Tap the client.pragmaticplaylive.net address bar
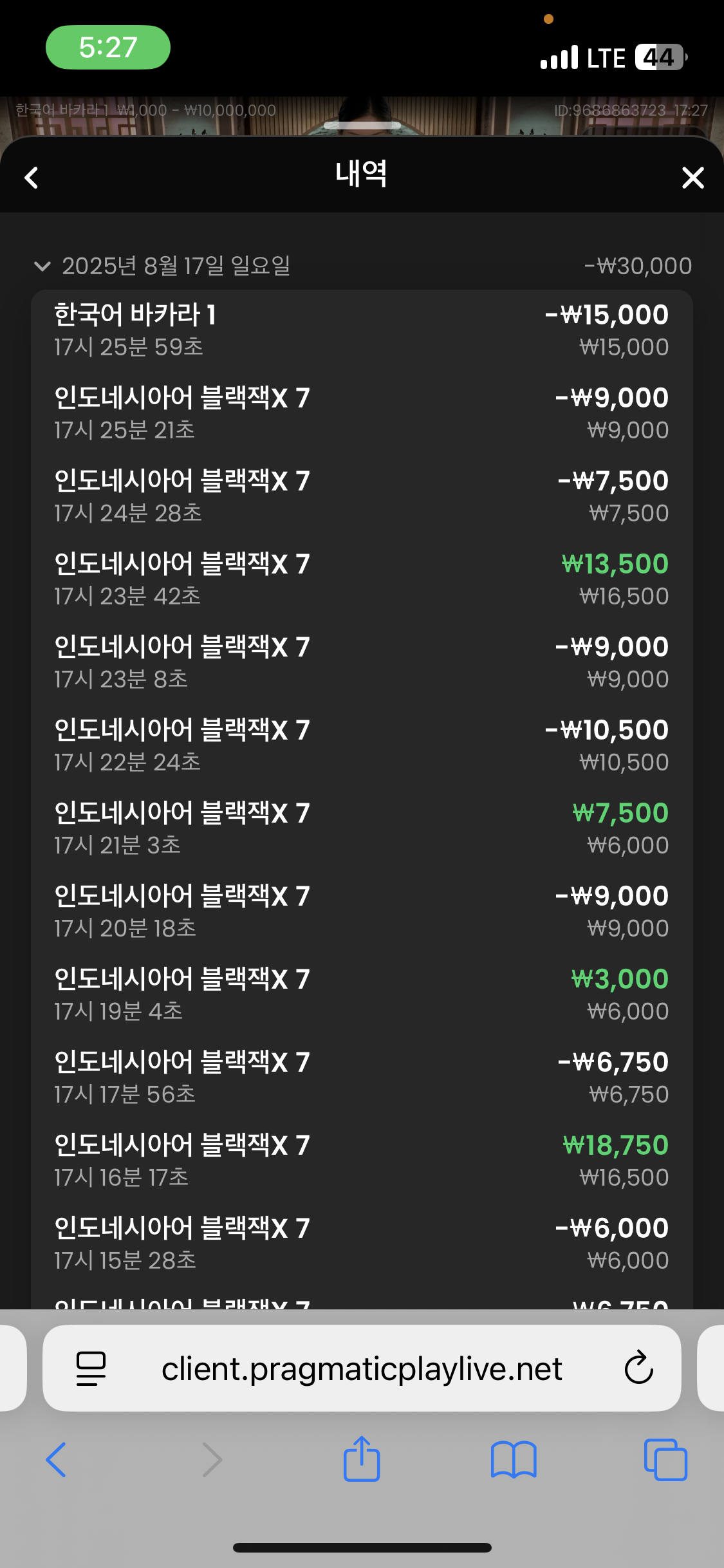The width and height of the screenshot is (724, 1568). 362,1368
